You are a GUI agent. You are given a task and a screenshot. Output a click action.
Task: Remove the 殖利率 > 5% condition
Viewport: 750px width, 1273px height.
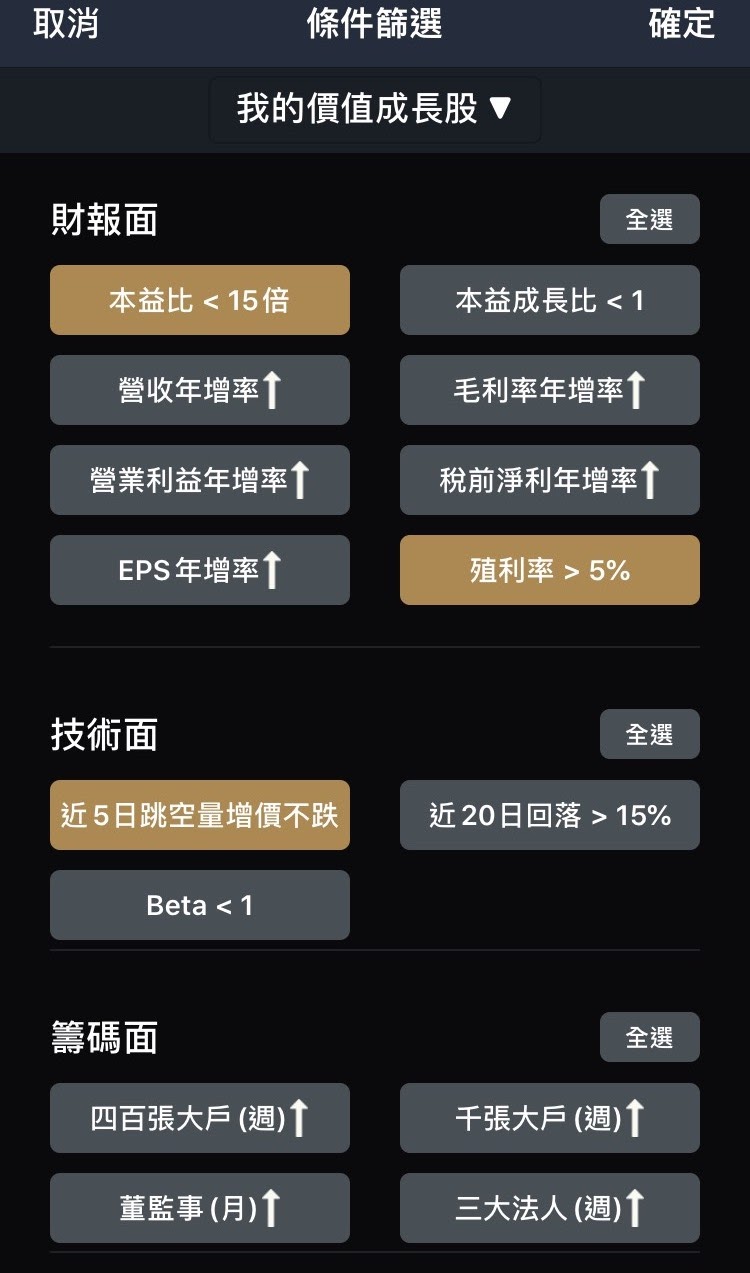pyautogui.click(x=549, y=570)
